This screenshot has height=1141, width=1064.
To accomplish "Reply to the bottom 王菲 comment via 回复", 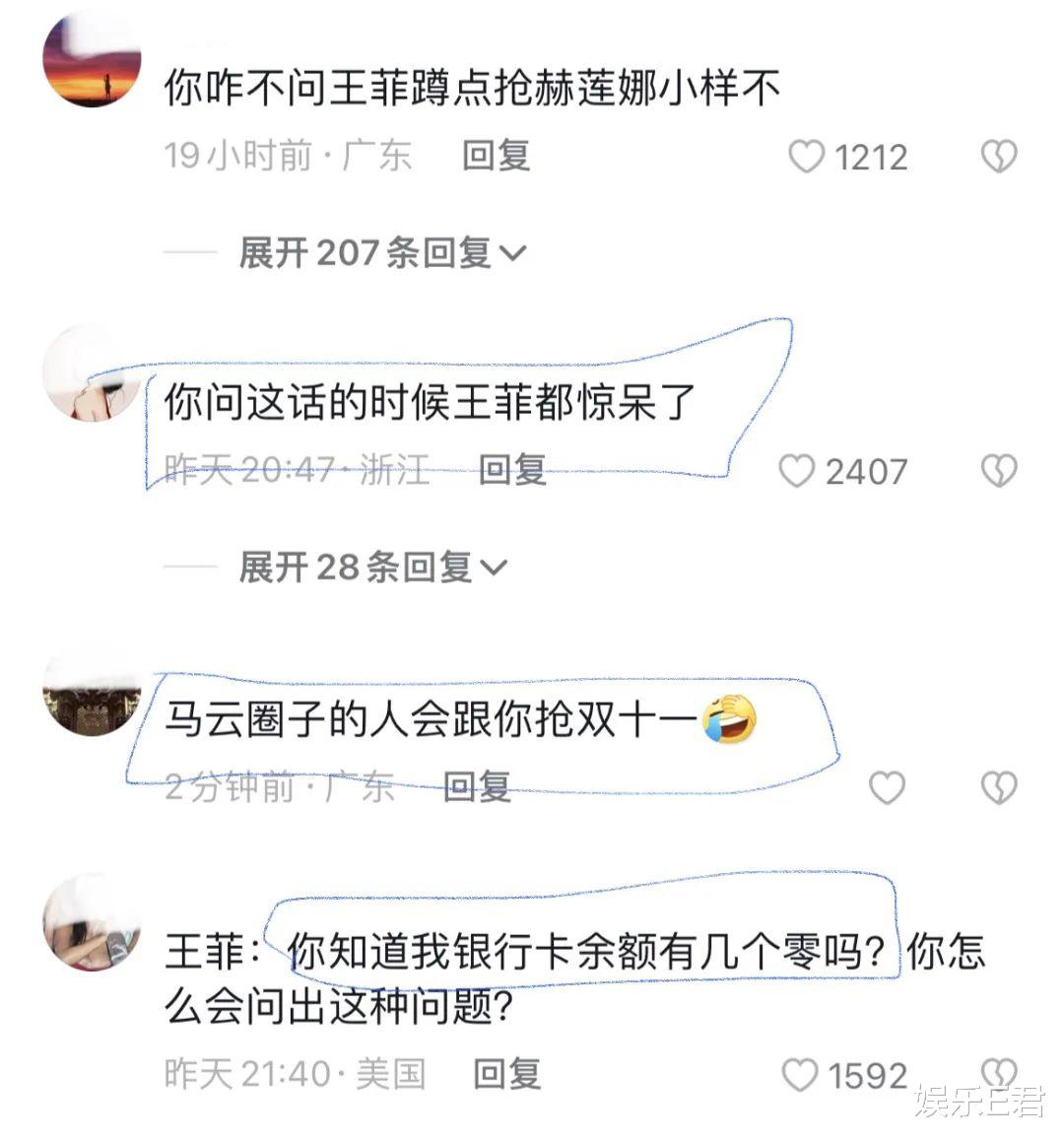I will point(509,1074).
